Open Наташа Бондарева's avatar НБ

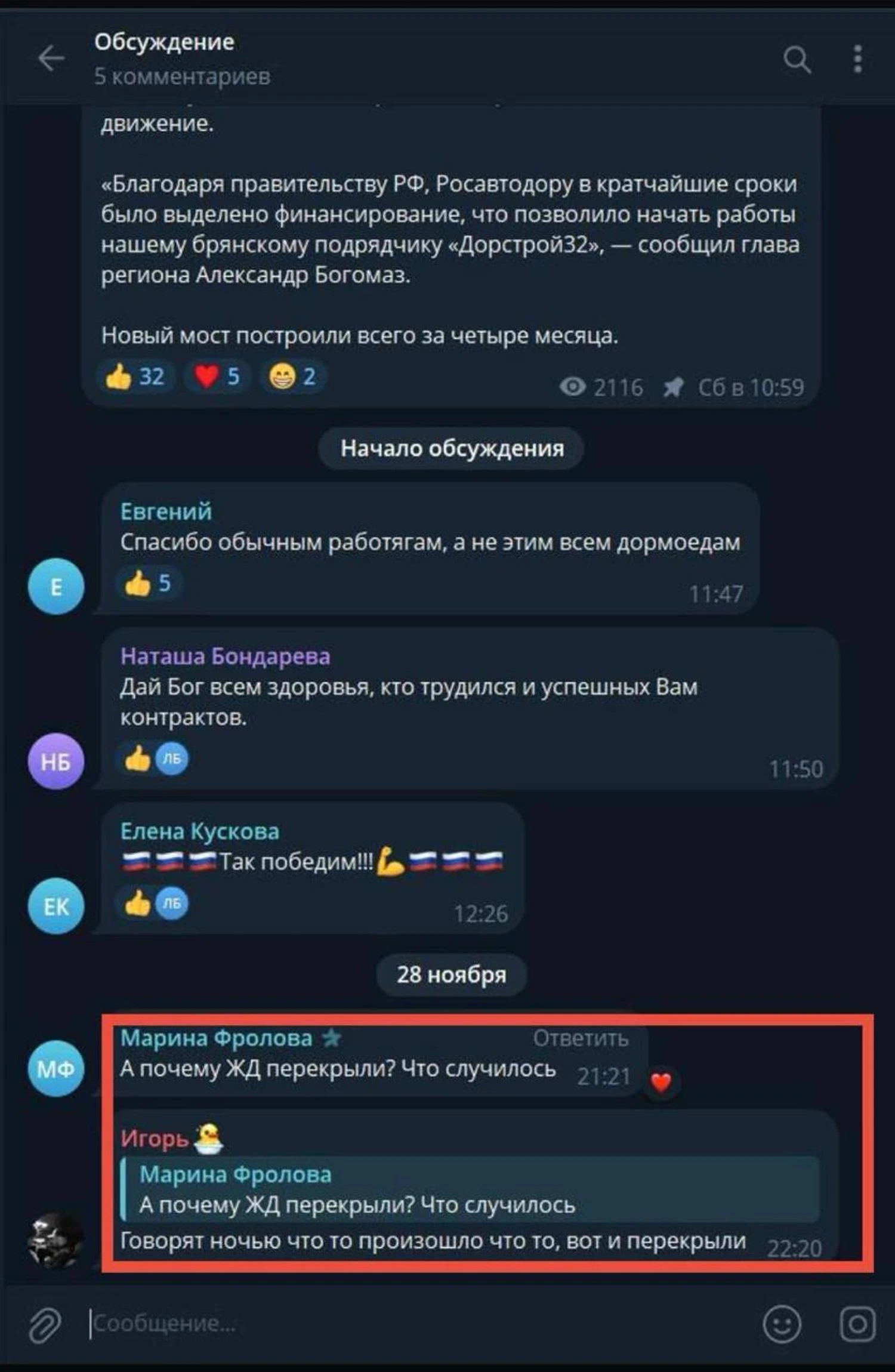point(56,761)
